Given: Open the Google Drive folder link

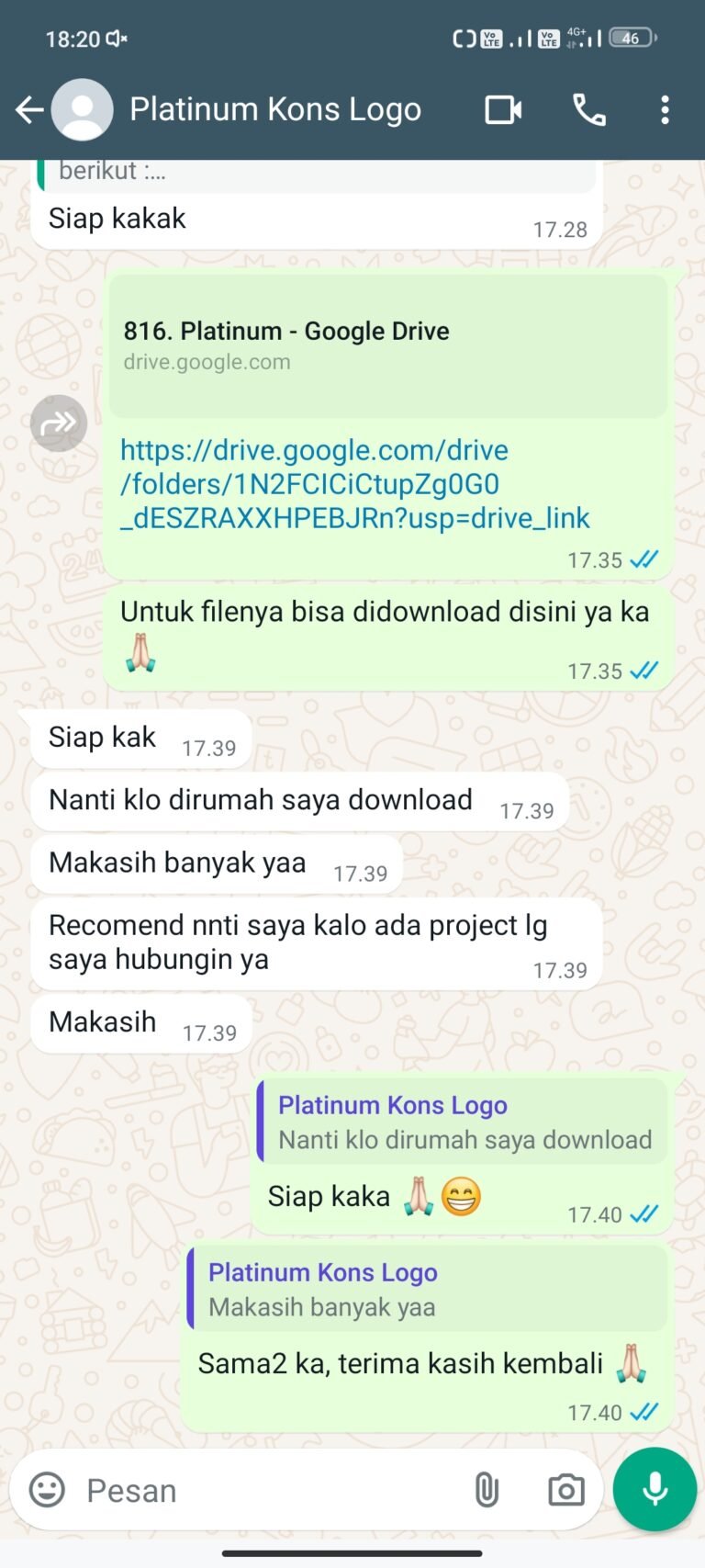Looking at the screenshot, I should 354,484.
